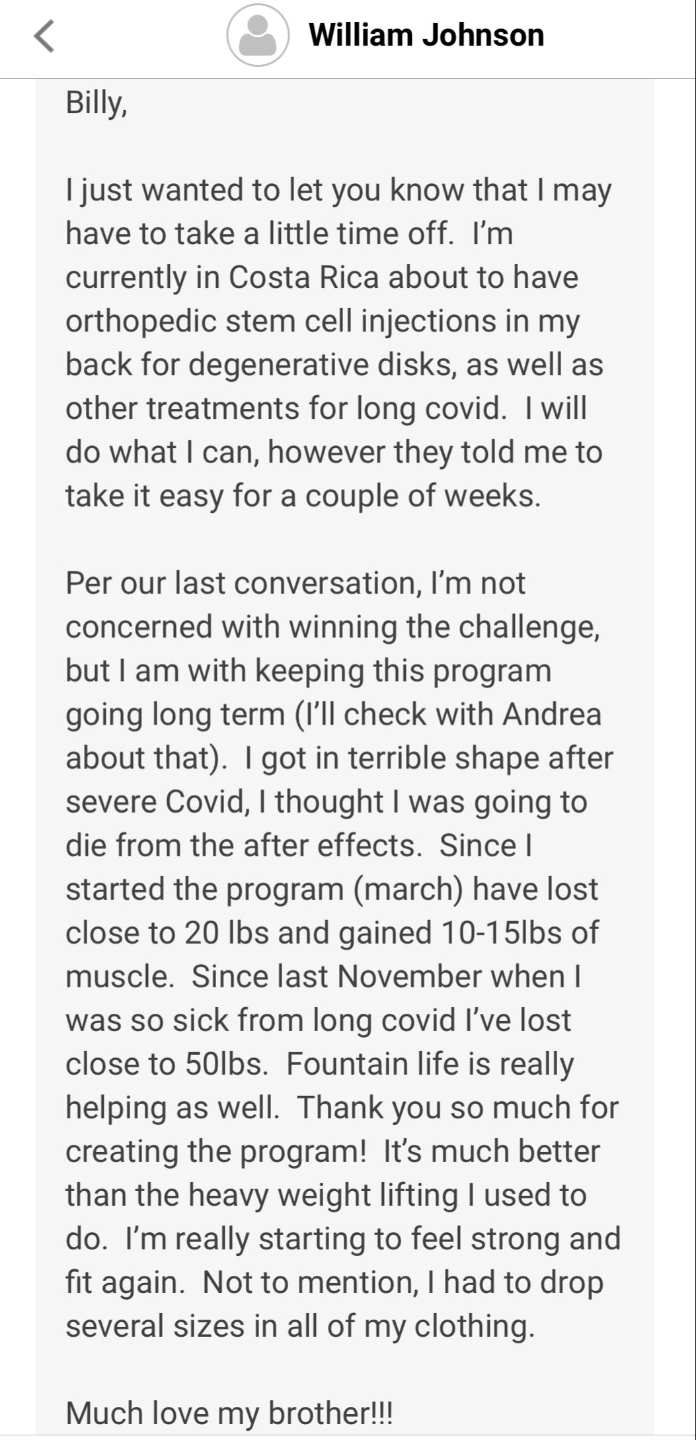
Task: Open William Johnson's profile avatar
Action: [258, 37]
